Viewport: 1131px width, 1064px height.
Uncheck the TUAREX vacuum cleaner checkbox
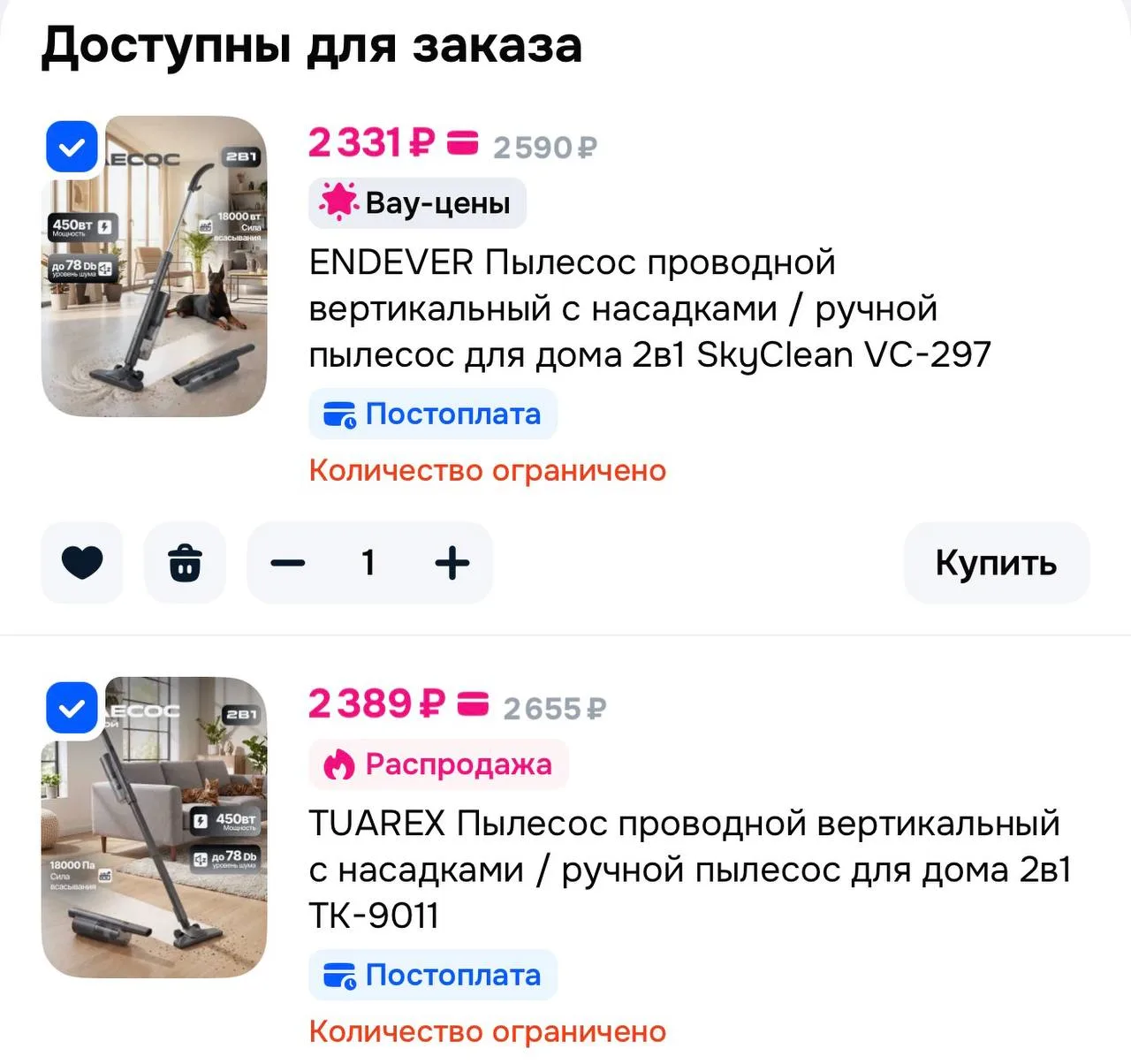[x=72, y=708]
